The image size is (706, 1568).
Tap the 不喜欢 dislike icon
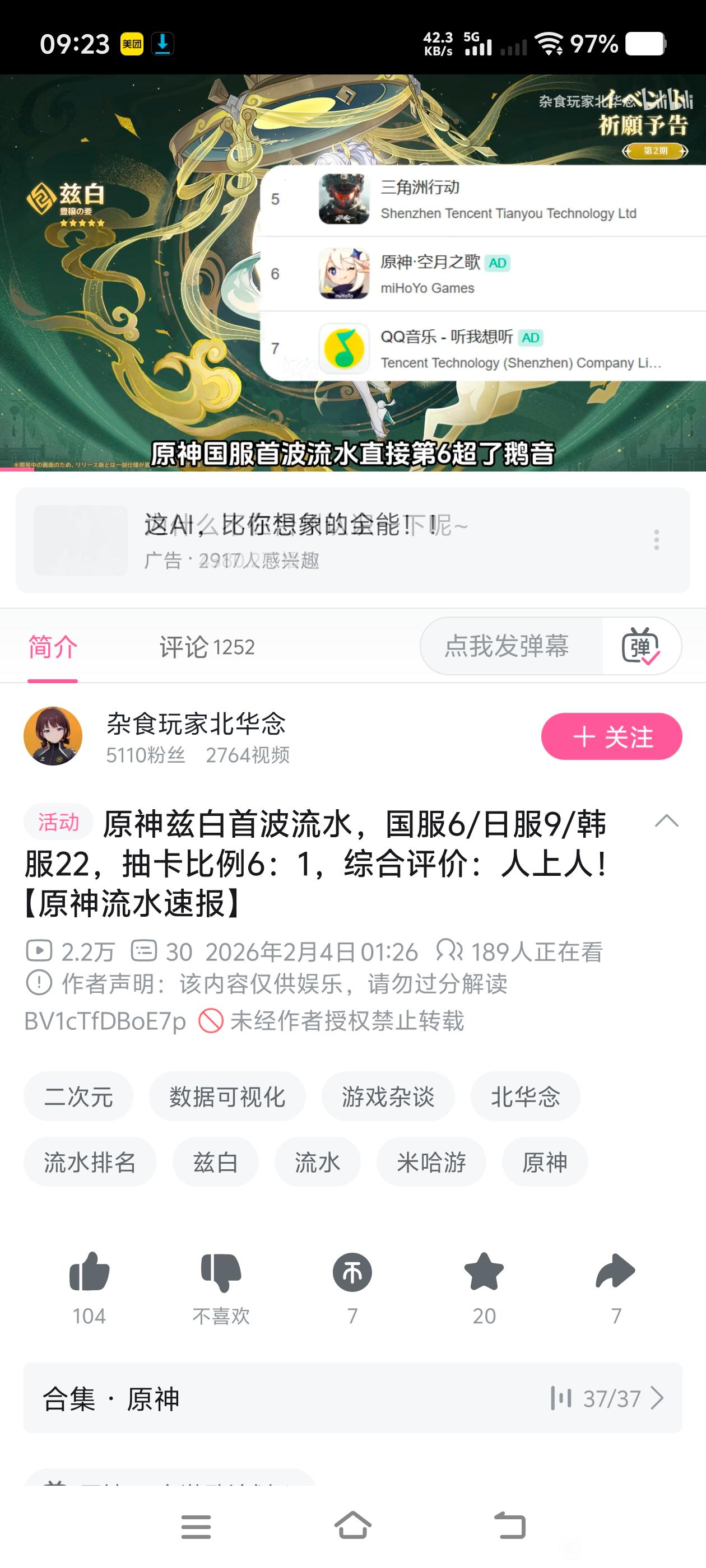pyautogui.click(x=221, y=1272)
